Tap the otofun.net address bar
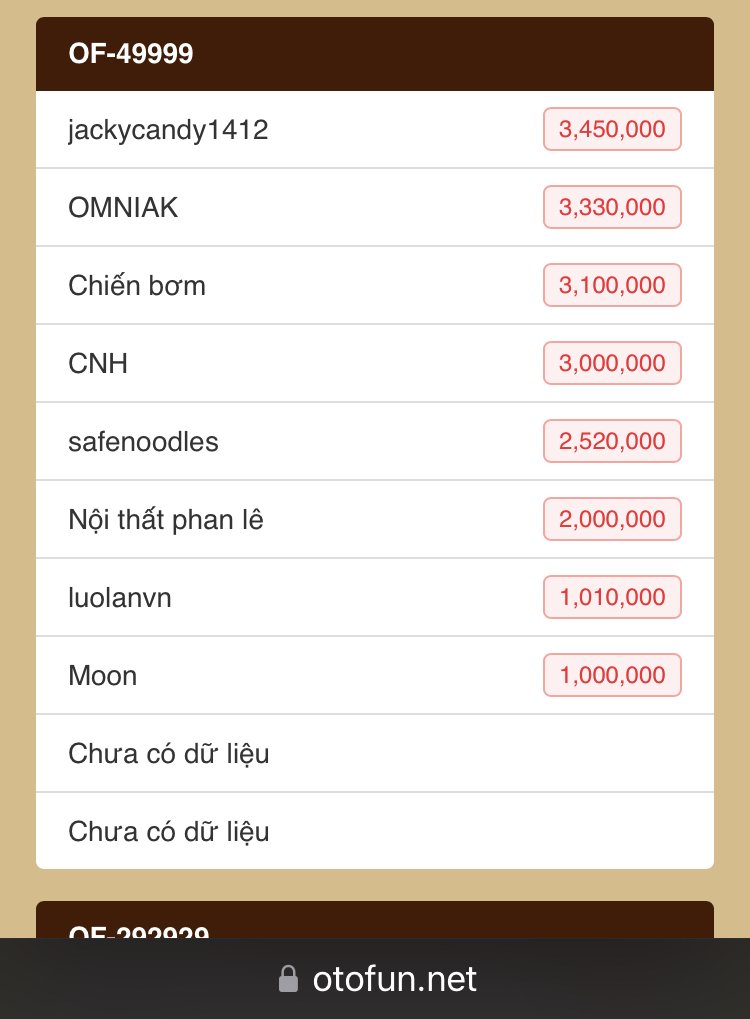 377,978
